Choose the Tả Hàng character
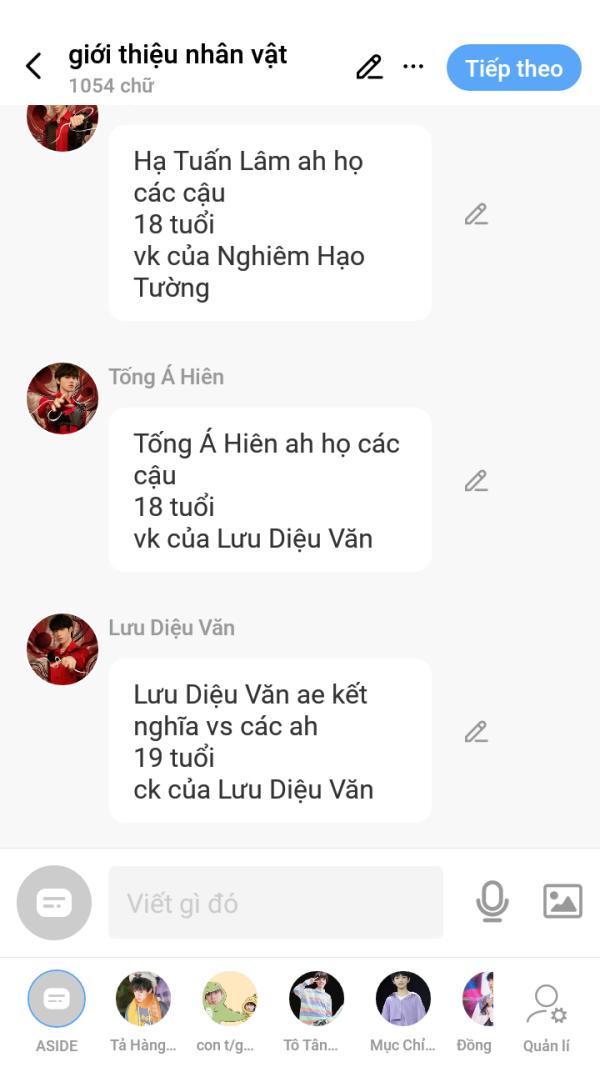Viewport: 600px width, 1067px height. coord(143,1011)
